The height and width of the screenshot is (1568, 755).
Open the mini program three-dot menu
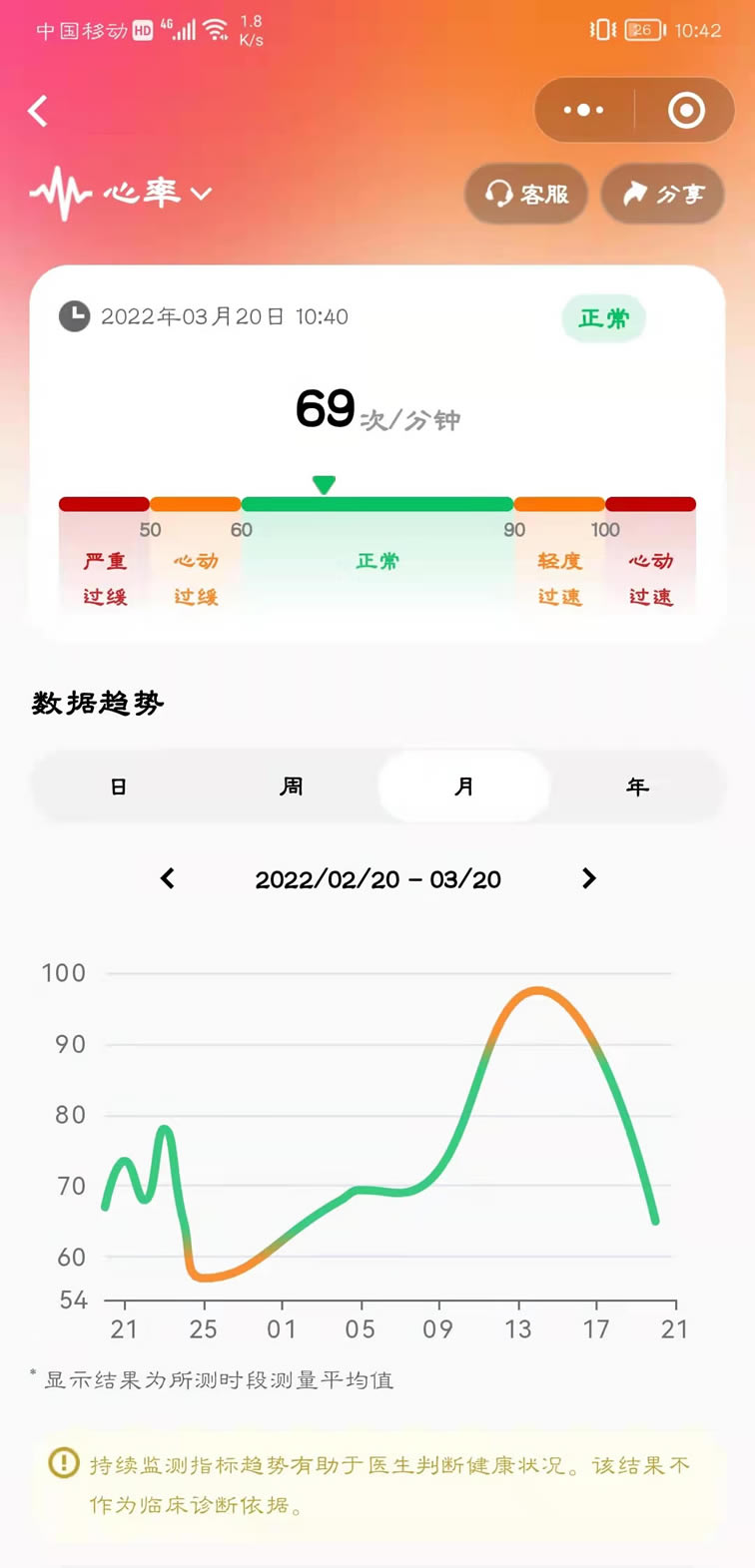584,110
